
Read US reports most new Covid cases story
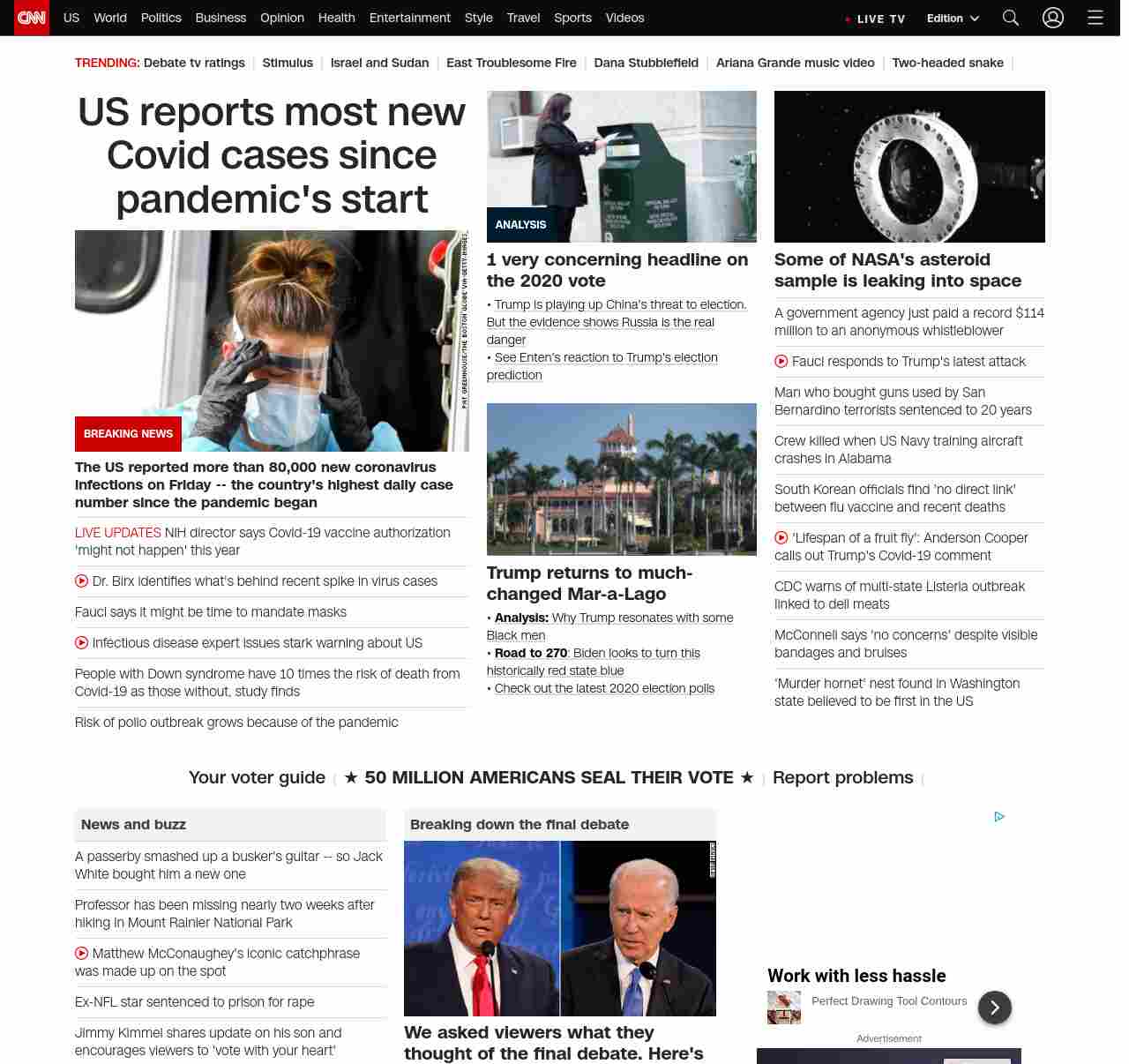(272, 154)
